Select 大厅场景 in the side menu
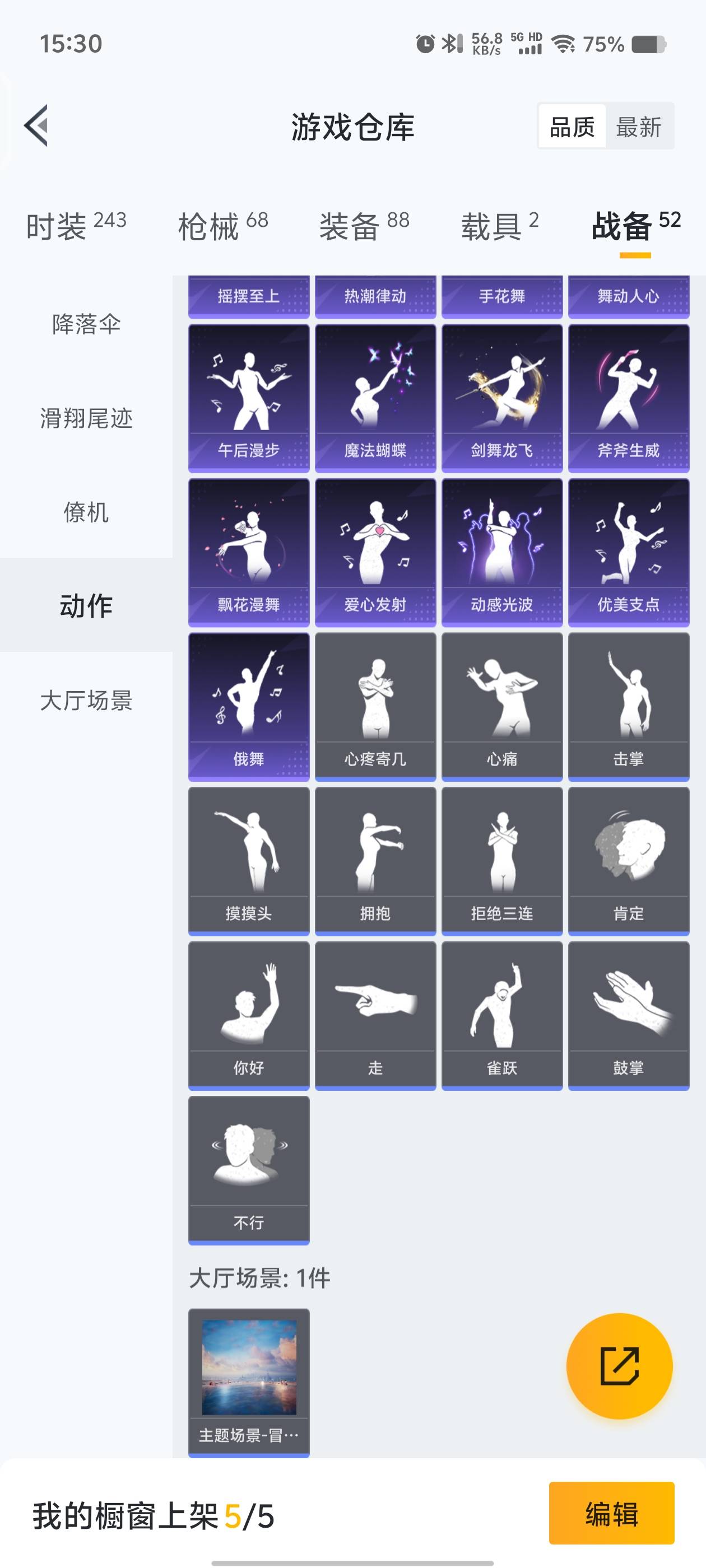706x1568 pixels. (86, 700)
